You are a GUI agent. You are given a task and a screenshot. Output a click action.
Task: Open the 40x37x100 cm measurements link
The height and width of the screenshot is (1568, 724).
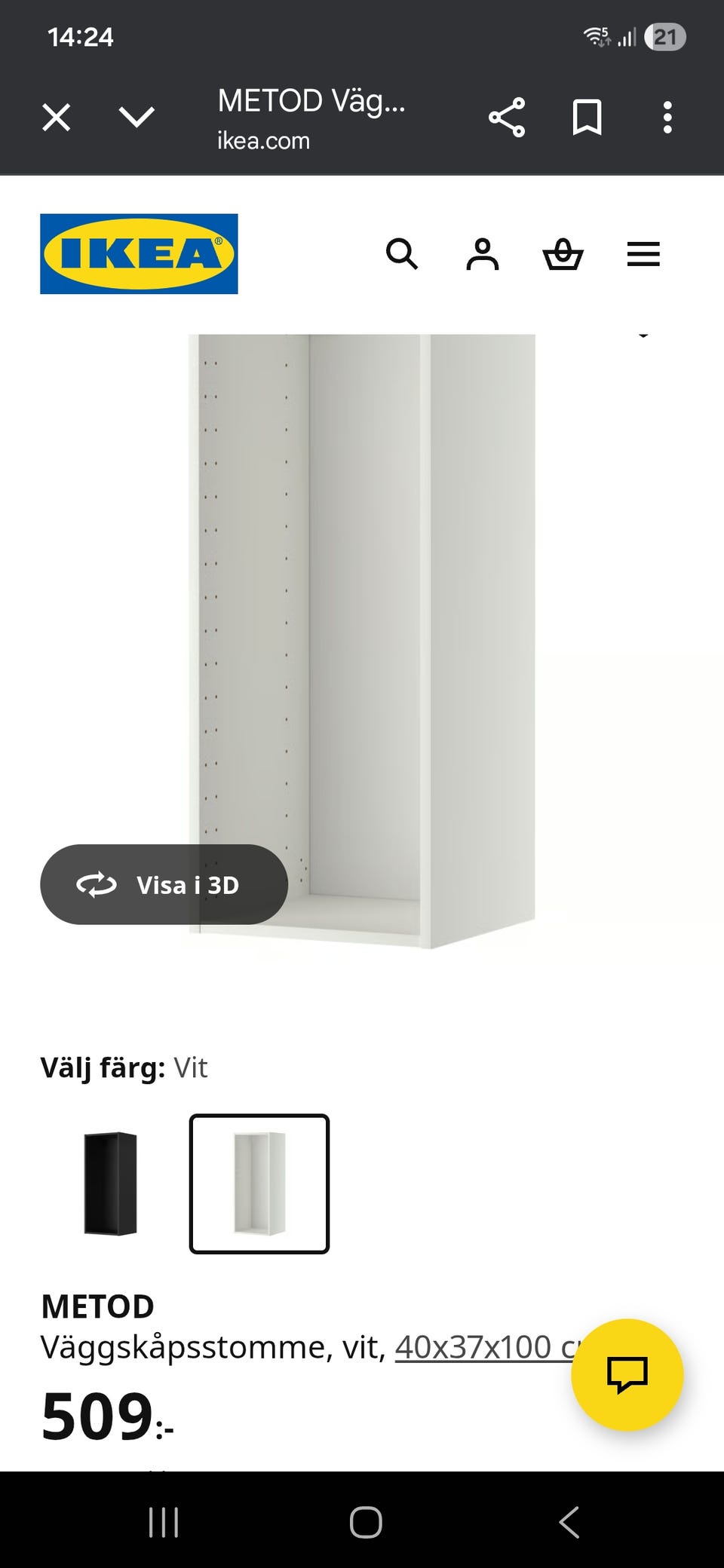click(483, 1346)
